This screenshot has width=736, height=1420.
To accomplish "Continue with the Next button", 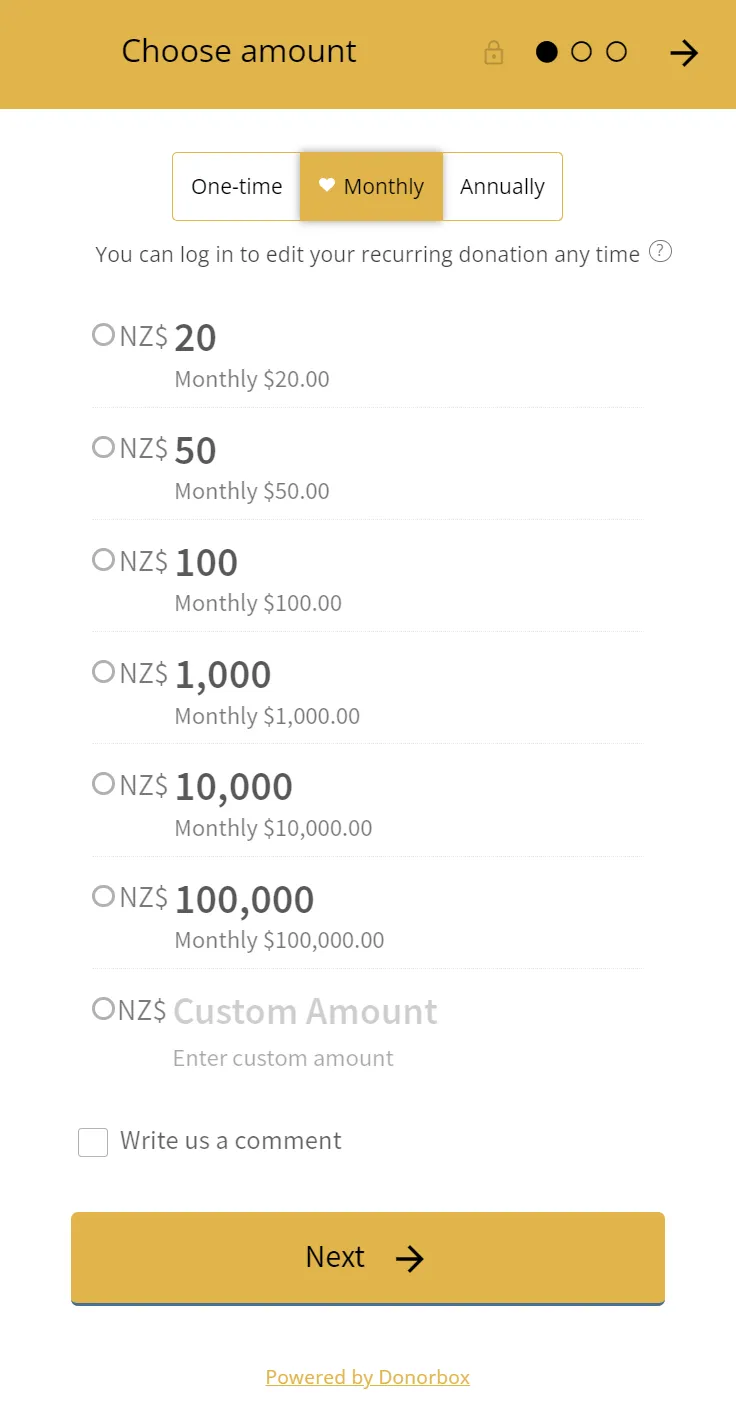I will tap(368, 1258).
